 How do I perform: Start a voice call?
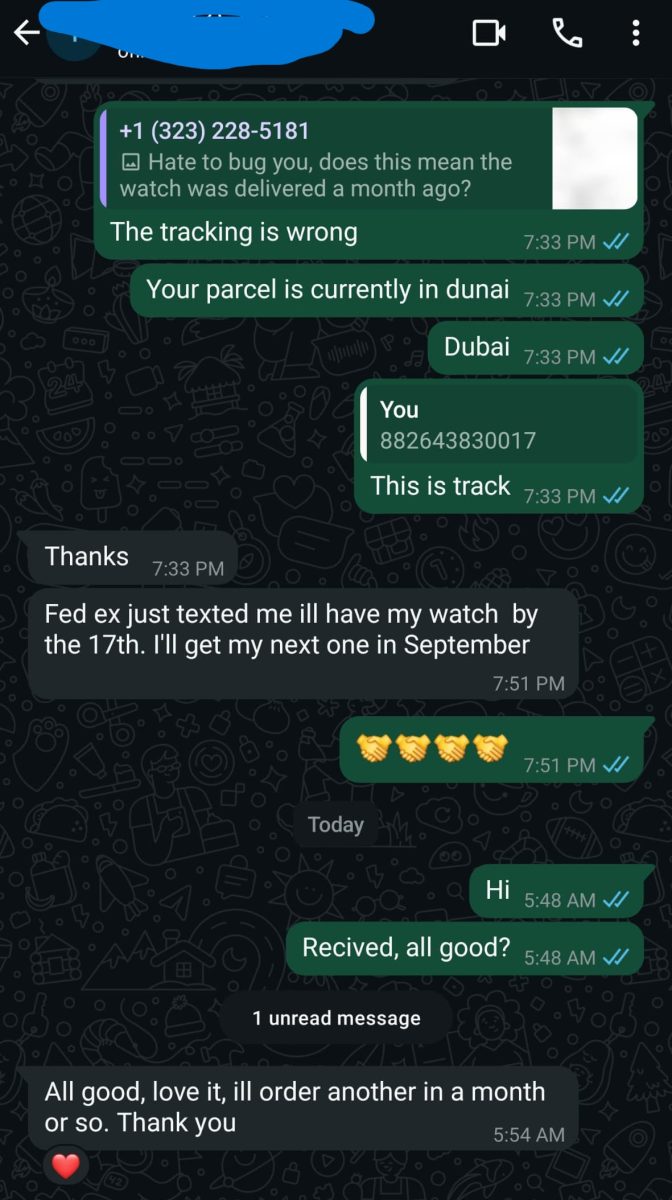click(x=567, y=33)
